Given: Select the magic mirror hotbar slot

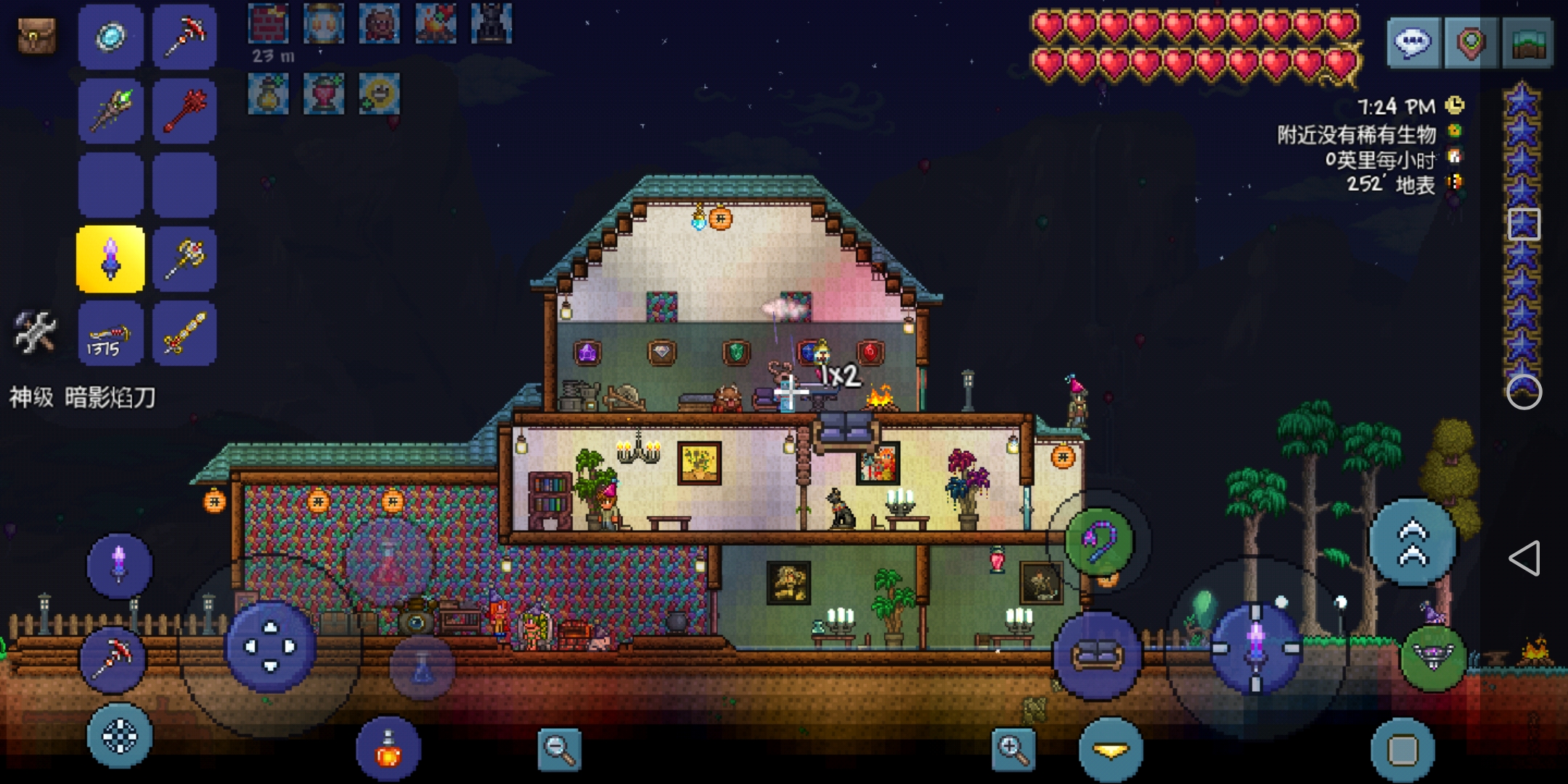Looking at the screenshot, I should (111, 37).
